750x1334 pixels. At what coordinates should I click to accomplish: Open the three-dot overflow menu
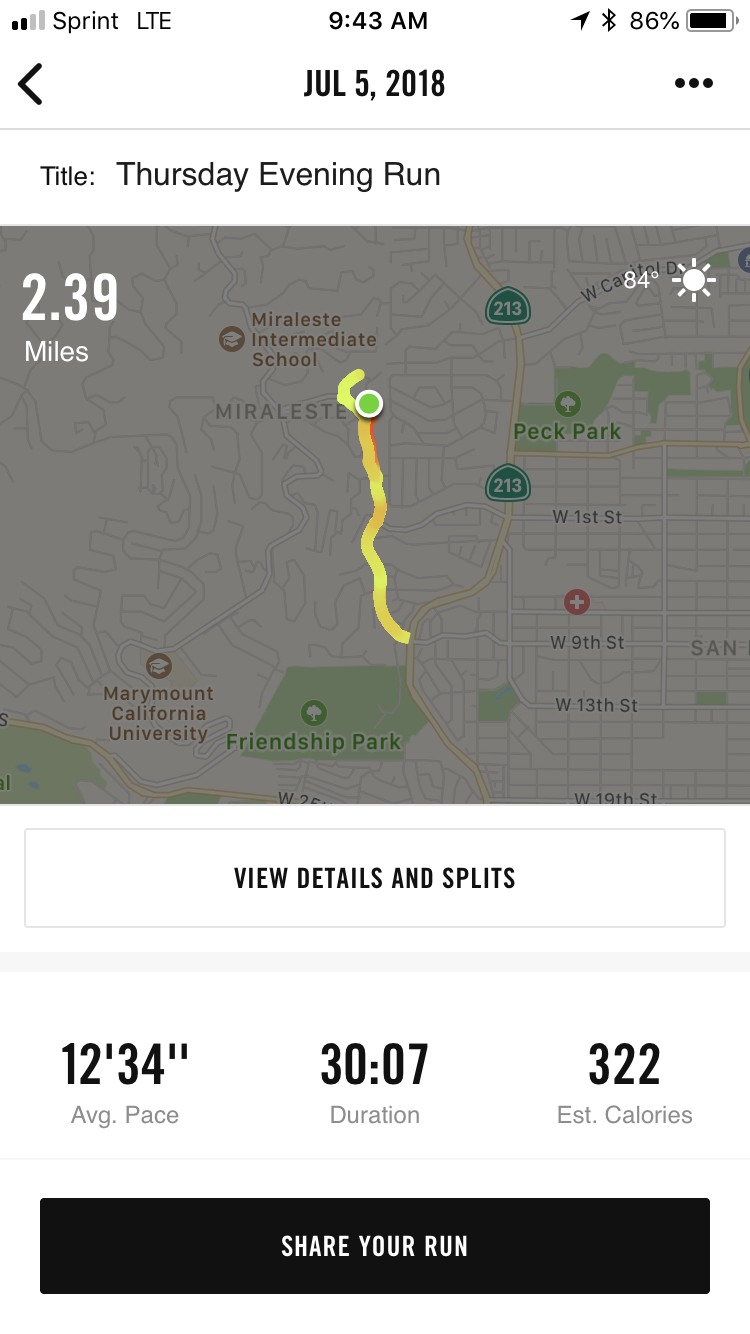[693, 84]
